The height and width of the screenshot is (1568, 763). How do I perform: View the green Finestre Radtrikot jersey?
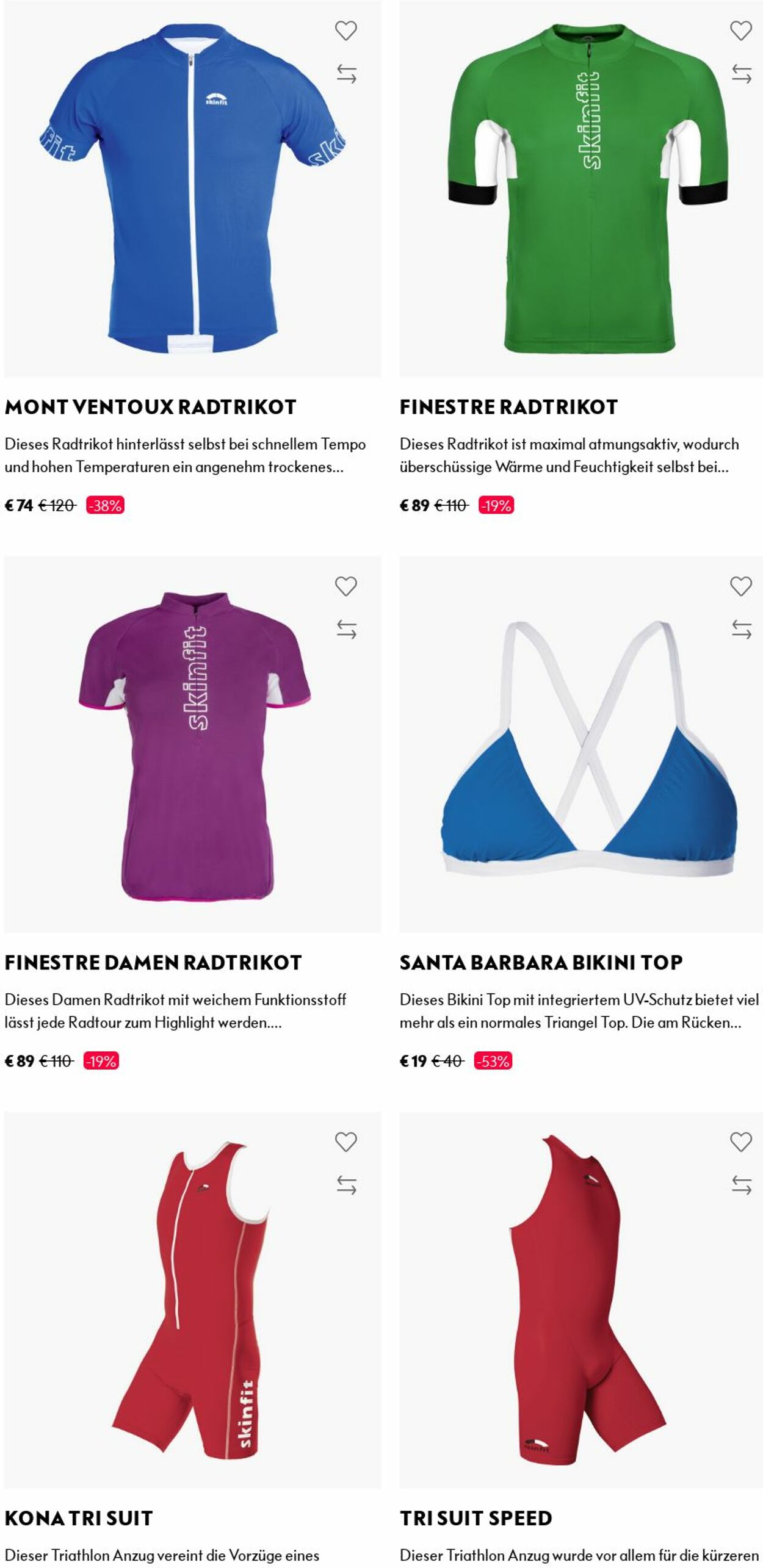click(x=508, y=407)
